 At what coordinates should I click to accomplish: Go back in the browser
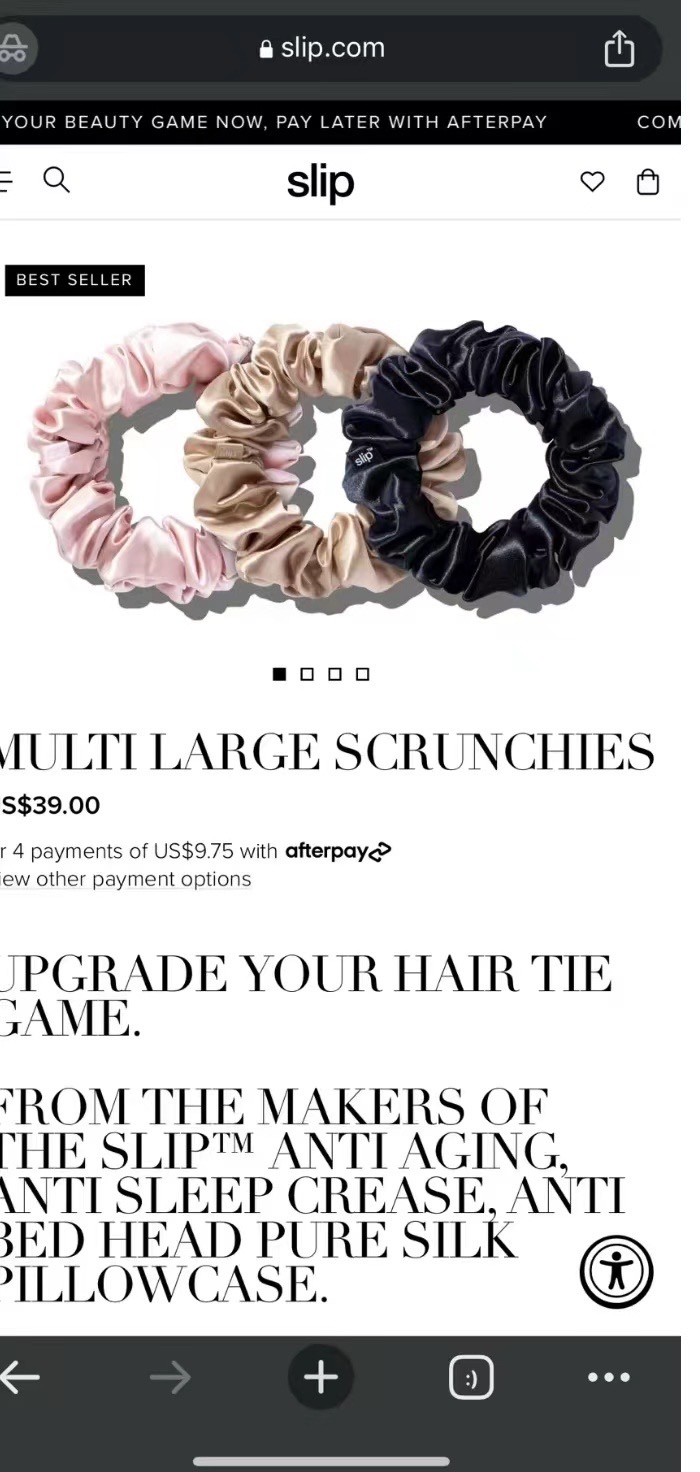click(20, 1378)
